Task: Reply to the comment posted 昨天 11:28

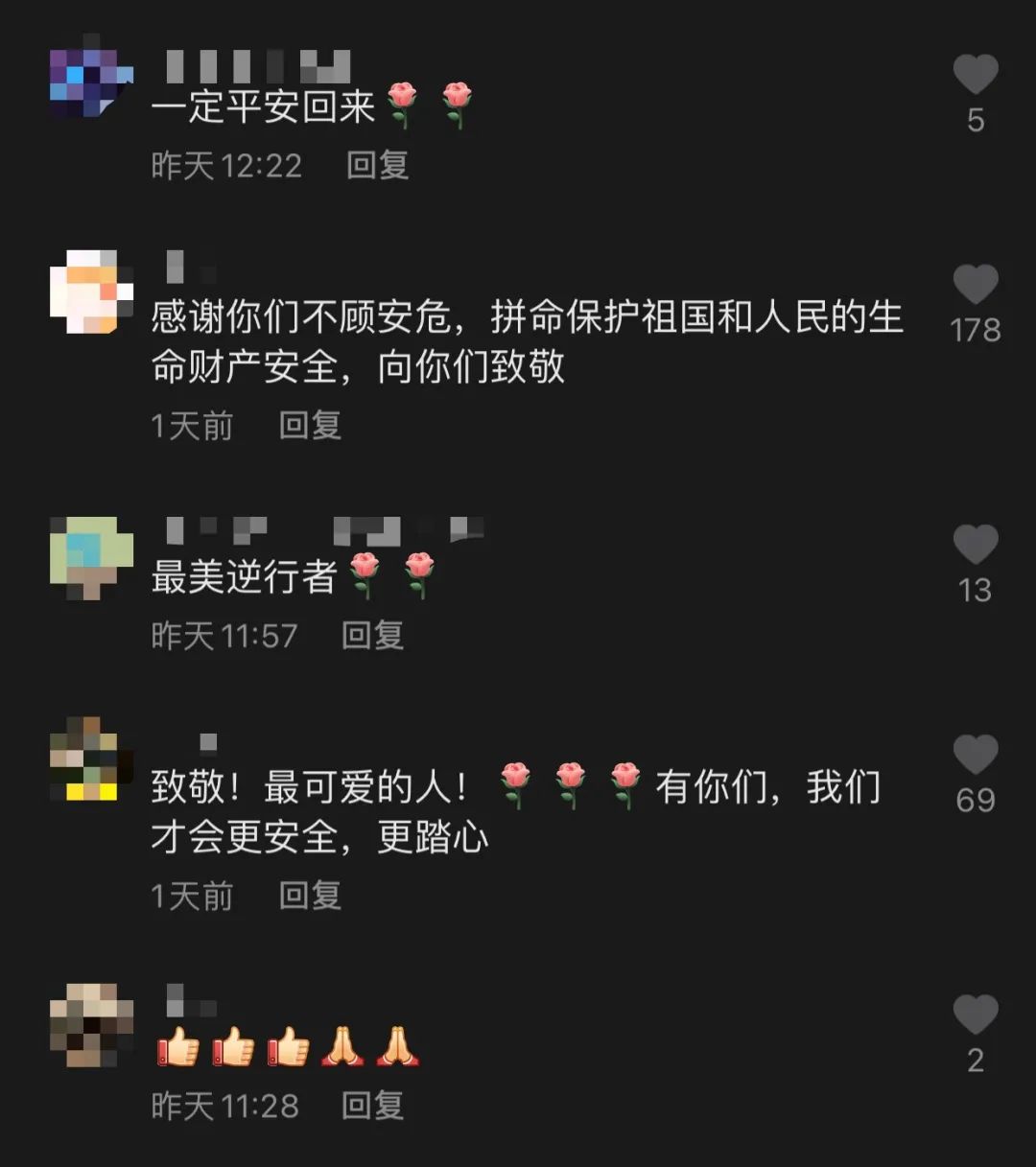Action: point(373,1107)
